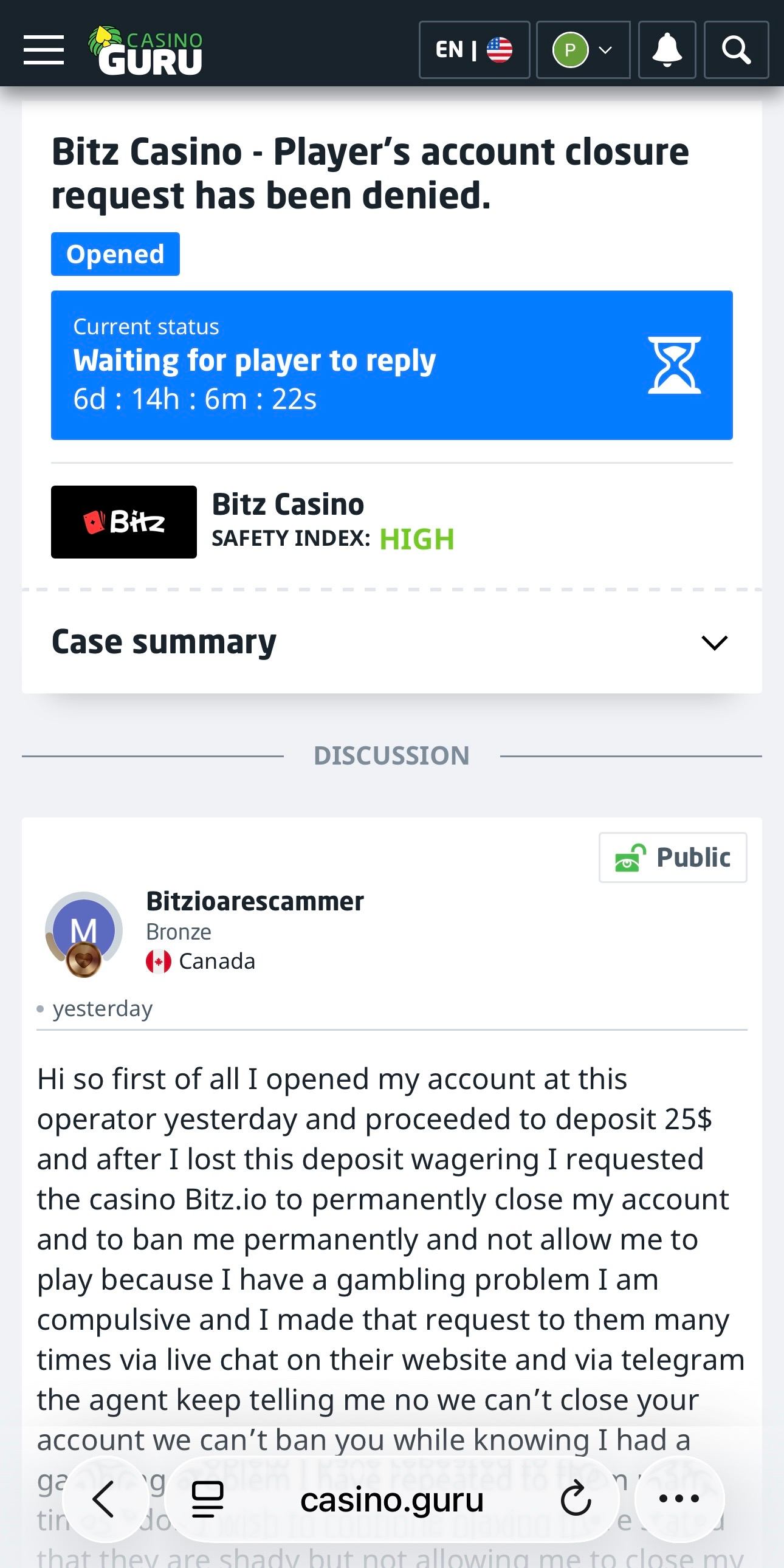Go to Casino Guru homepage logo
This screenshot has width=784, height=1568.
click(x=146, y=50)
